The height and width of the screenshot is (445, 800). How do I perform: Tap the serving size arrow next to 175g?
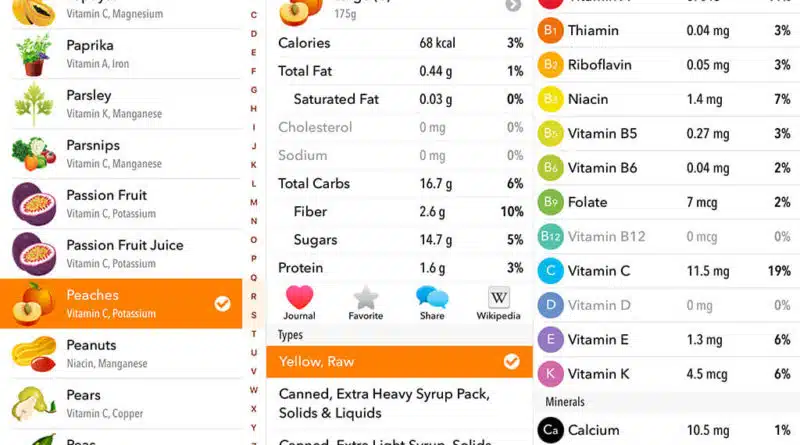pos(514,5)
